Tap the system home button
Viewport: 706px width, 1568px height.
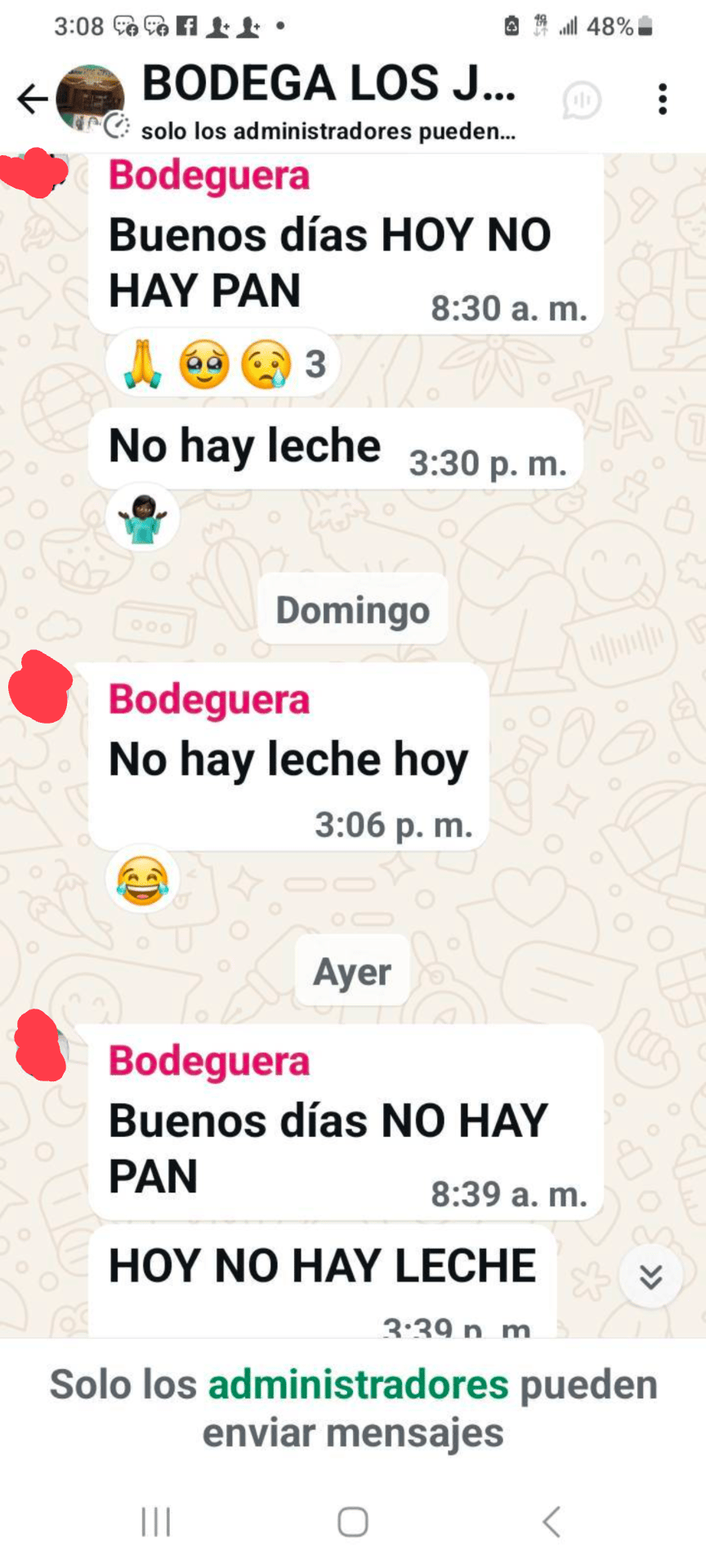(353, 1521)
